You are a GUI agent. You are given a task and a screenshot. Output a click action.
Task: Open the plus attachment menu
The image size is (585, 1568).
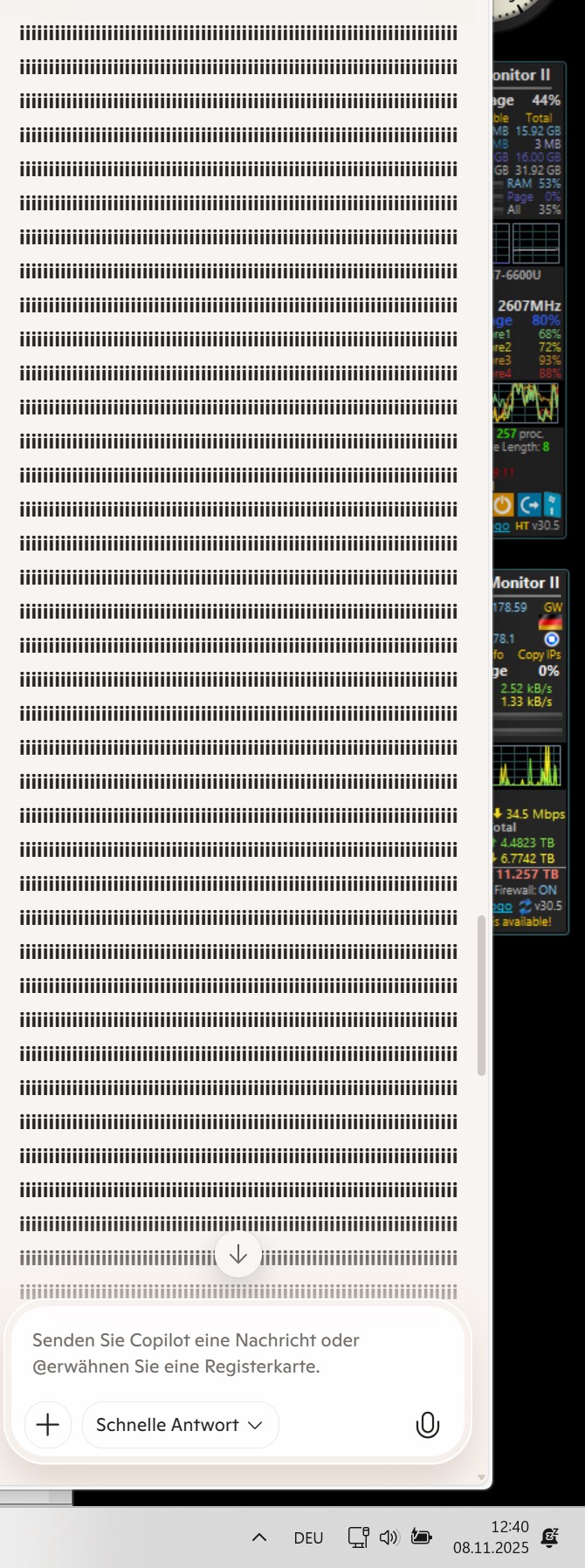click(x=48, y=1425)
